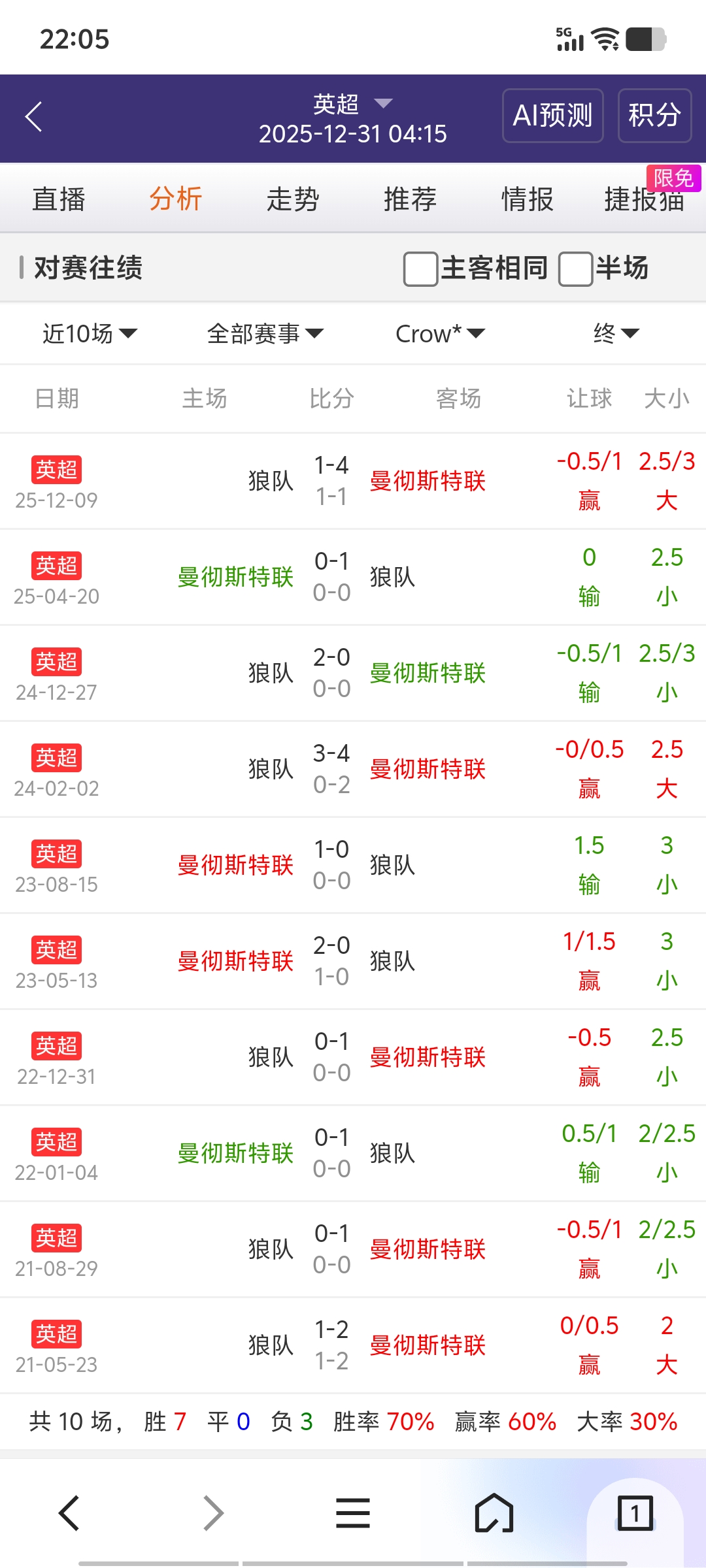Expand the Crow* odds company dropdown
Screen dimensions: 706x1568
[x=440, y=334]
